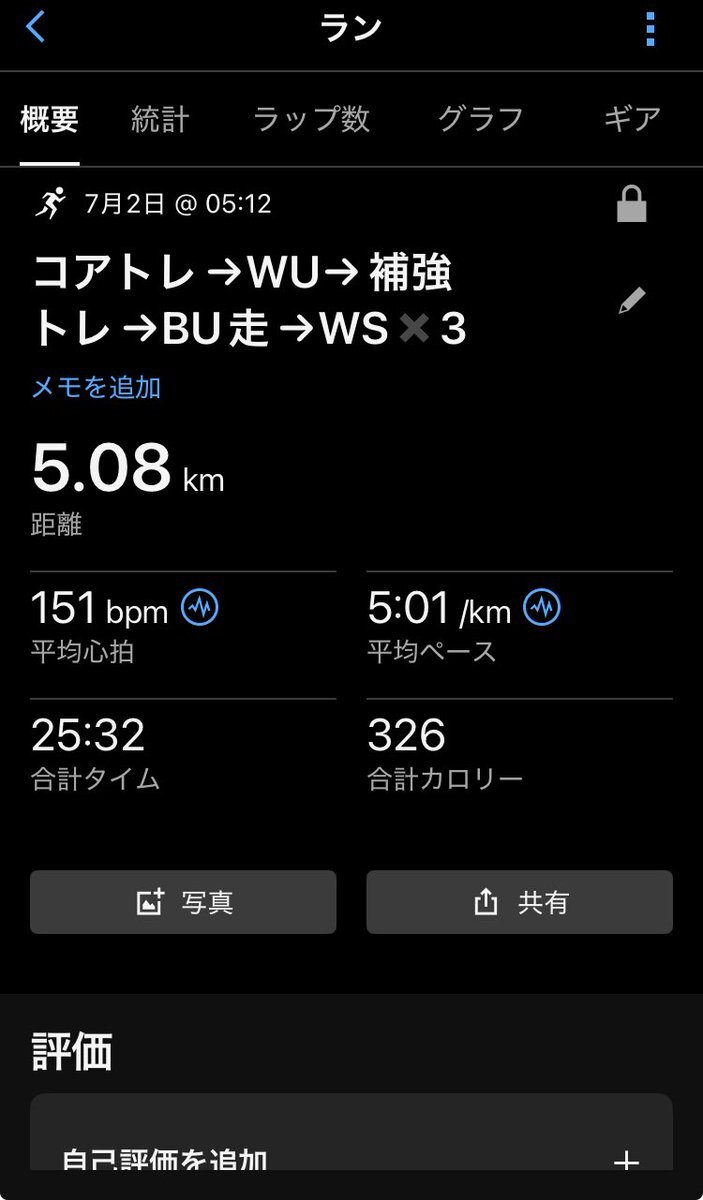Tap the メモを追加 link
Viewport: 703px width, 1200px height.
(96, 387)
